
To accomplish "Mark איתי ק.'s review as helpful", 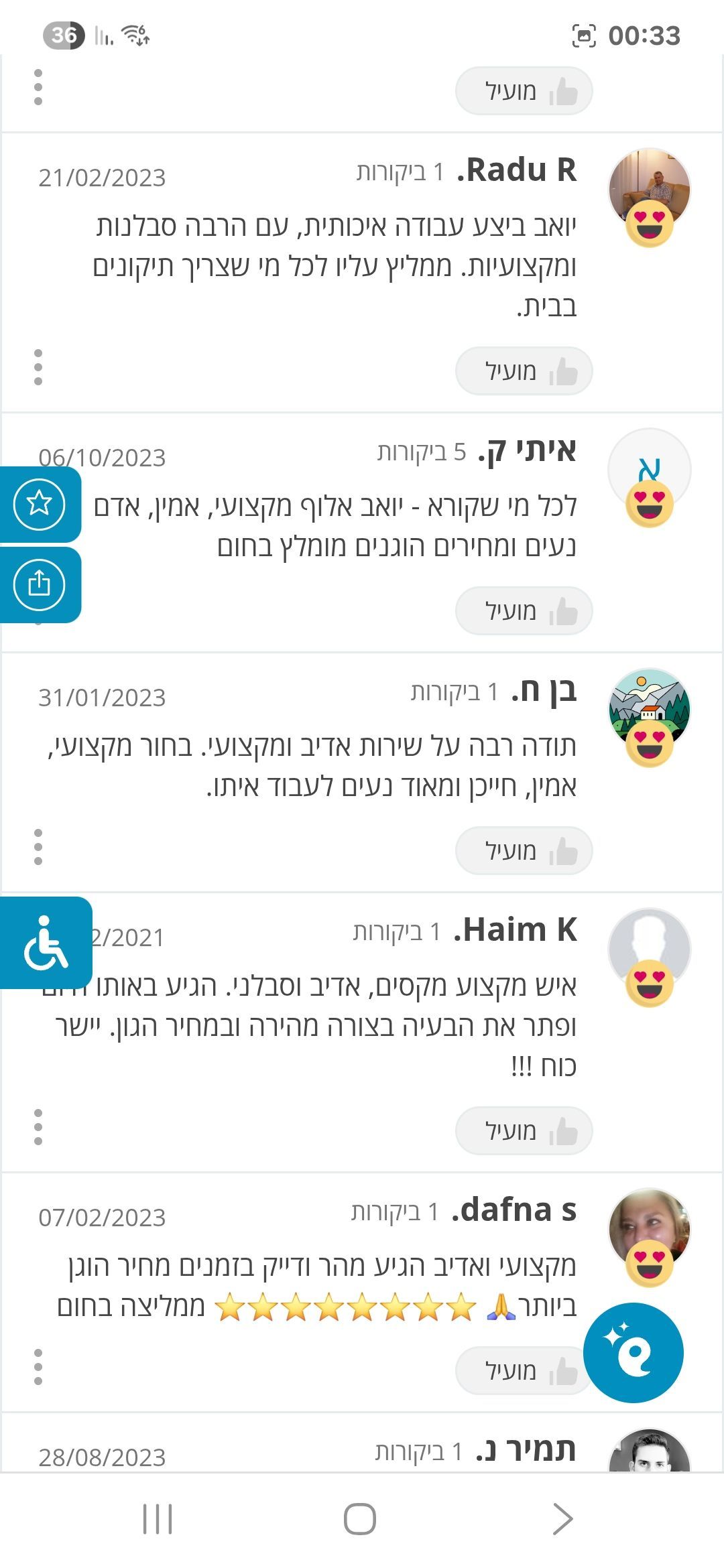I will (524, 610).
